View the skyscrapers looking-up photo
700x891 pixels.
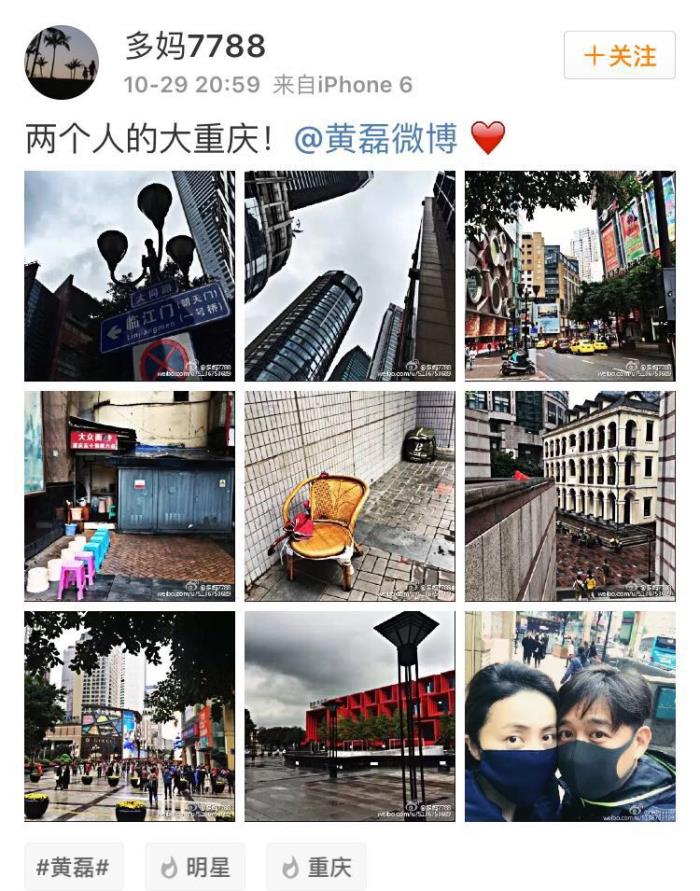pyautogui.click(x=349, y=276)
